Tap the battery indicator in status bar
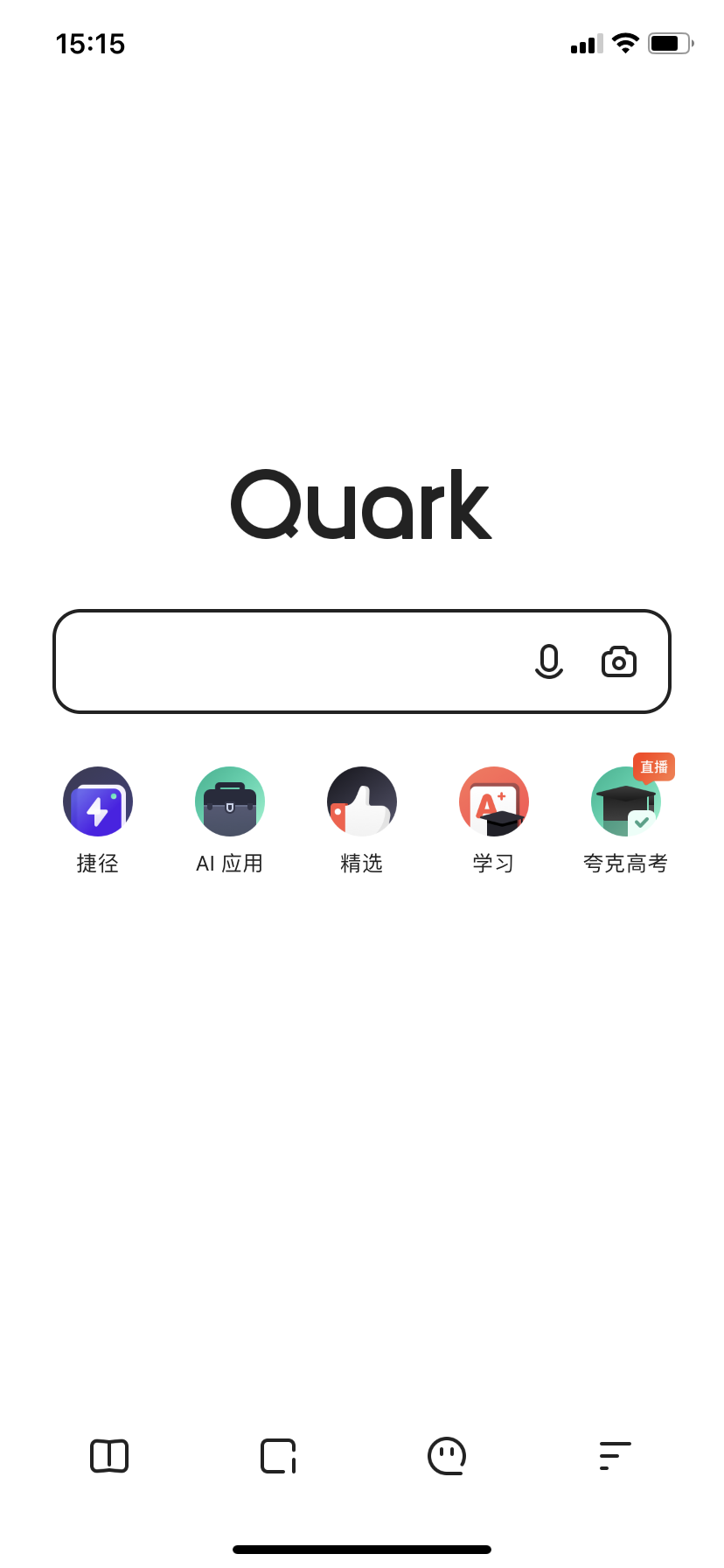Image resolution: width=724 pixels, height=1568 pixels. 670,43
